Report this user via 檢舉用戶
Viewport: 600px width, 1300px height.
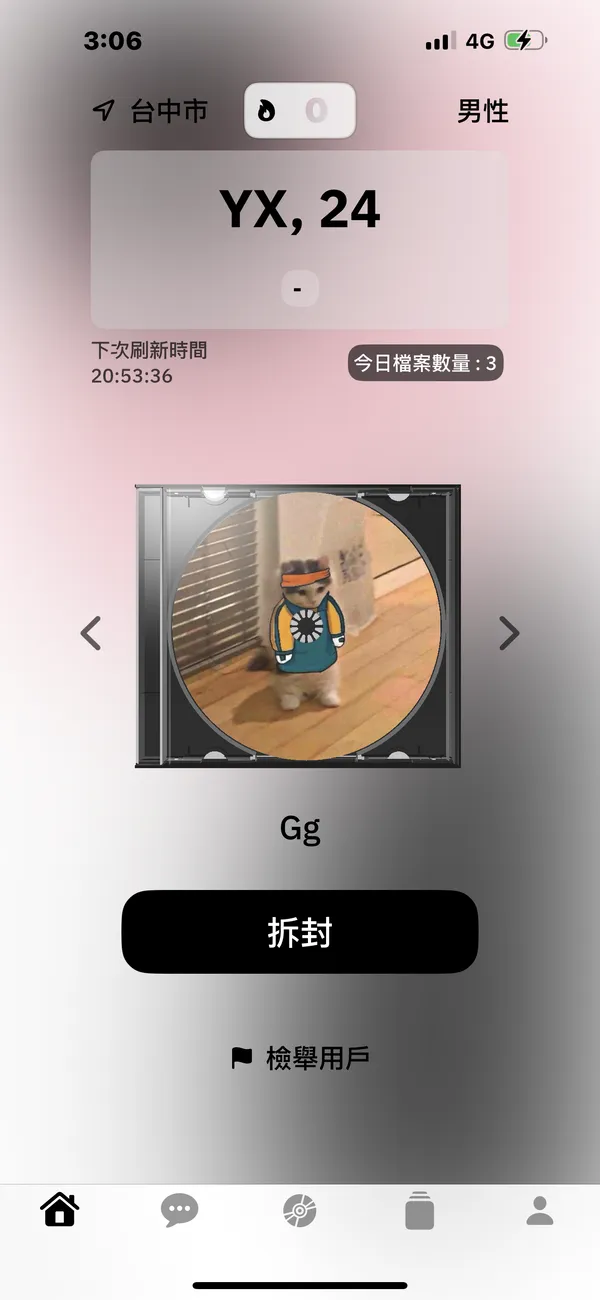coord(300,1058)
